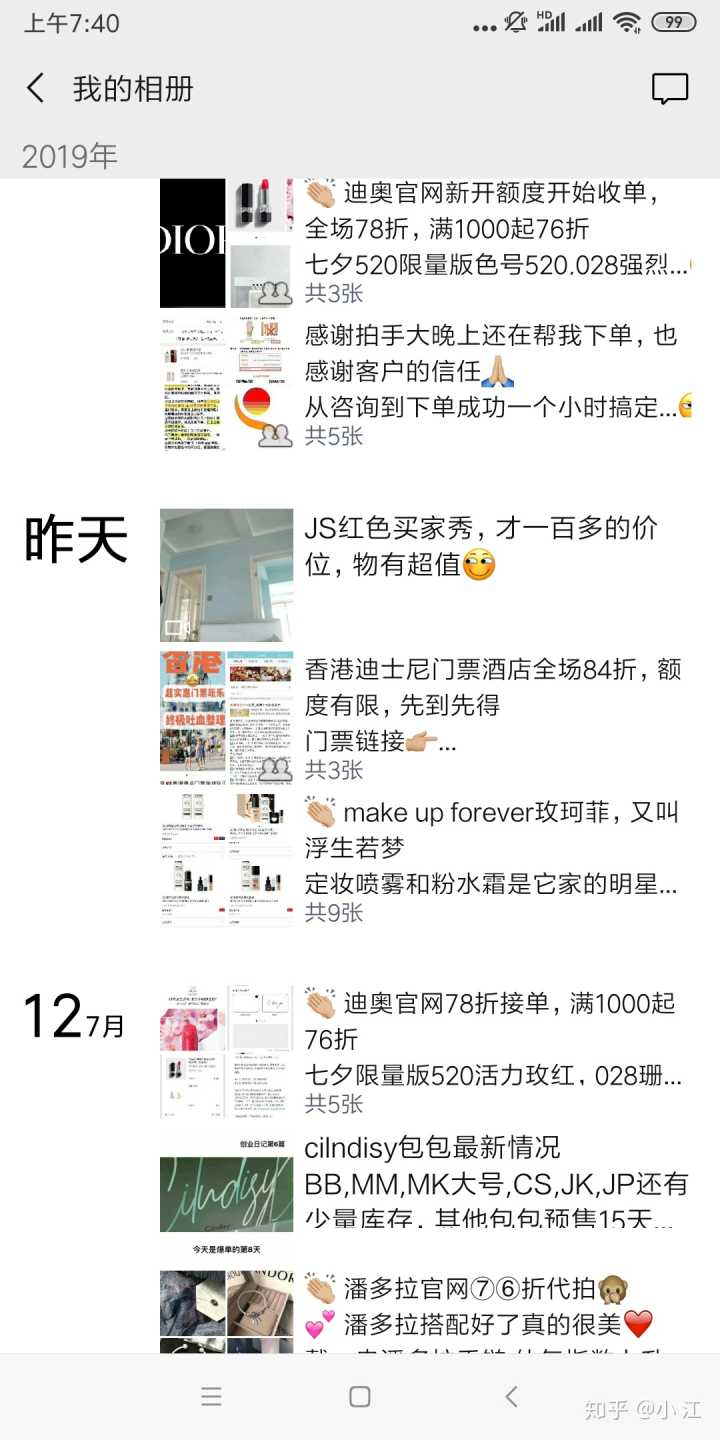Play the JS红色买家秀 video post

(227, 575)
